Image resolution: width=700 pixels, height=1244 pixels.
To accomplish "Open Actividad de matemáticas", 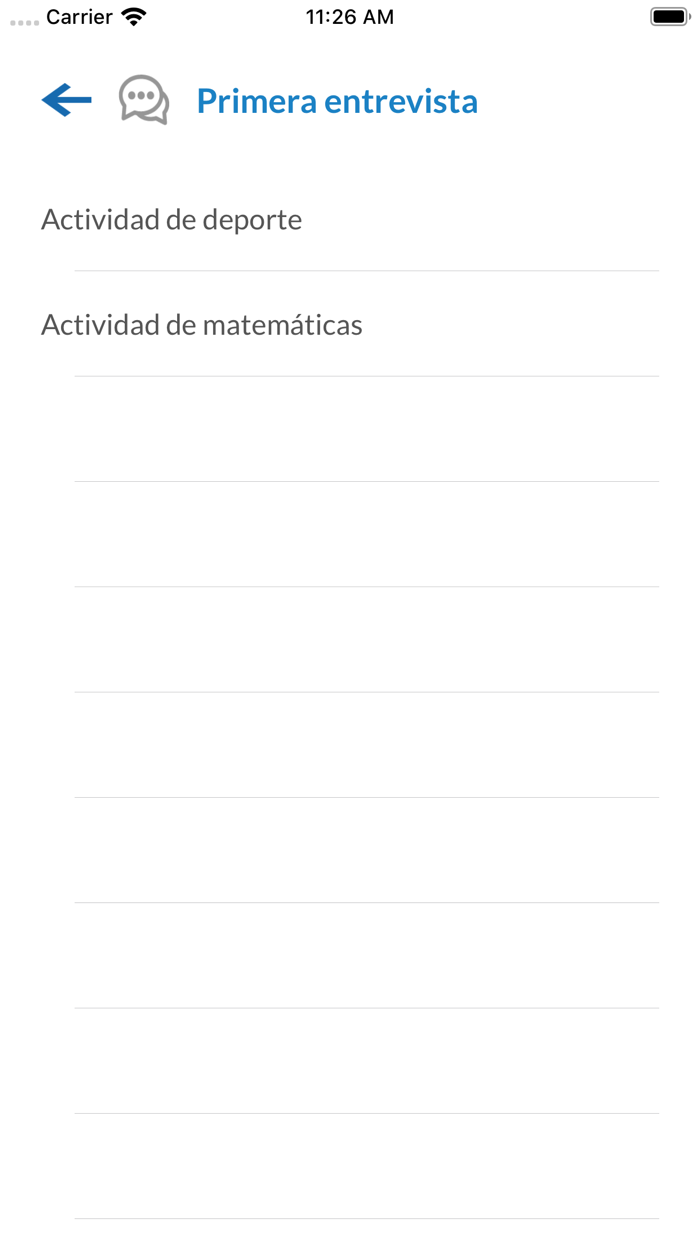I will [x=202, y=325].
